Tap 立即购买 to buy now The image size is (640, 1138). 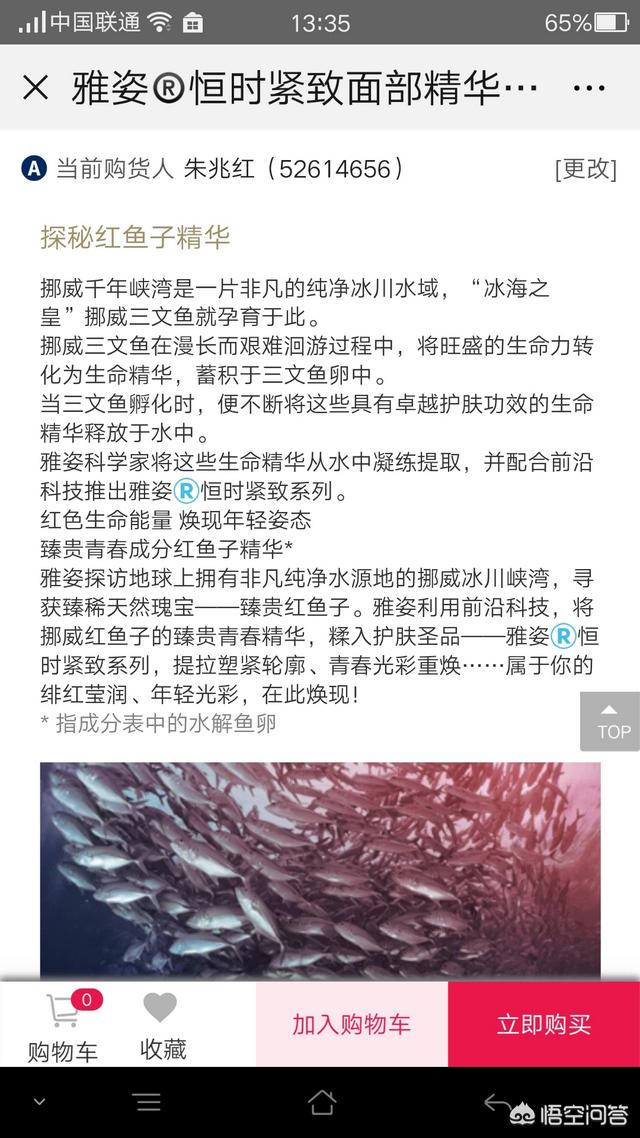[544, 1024]
